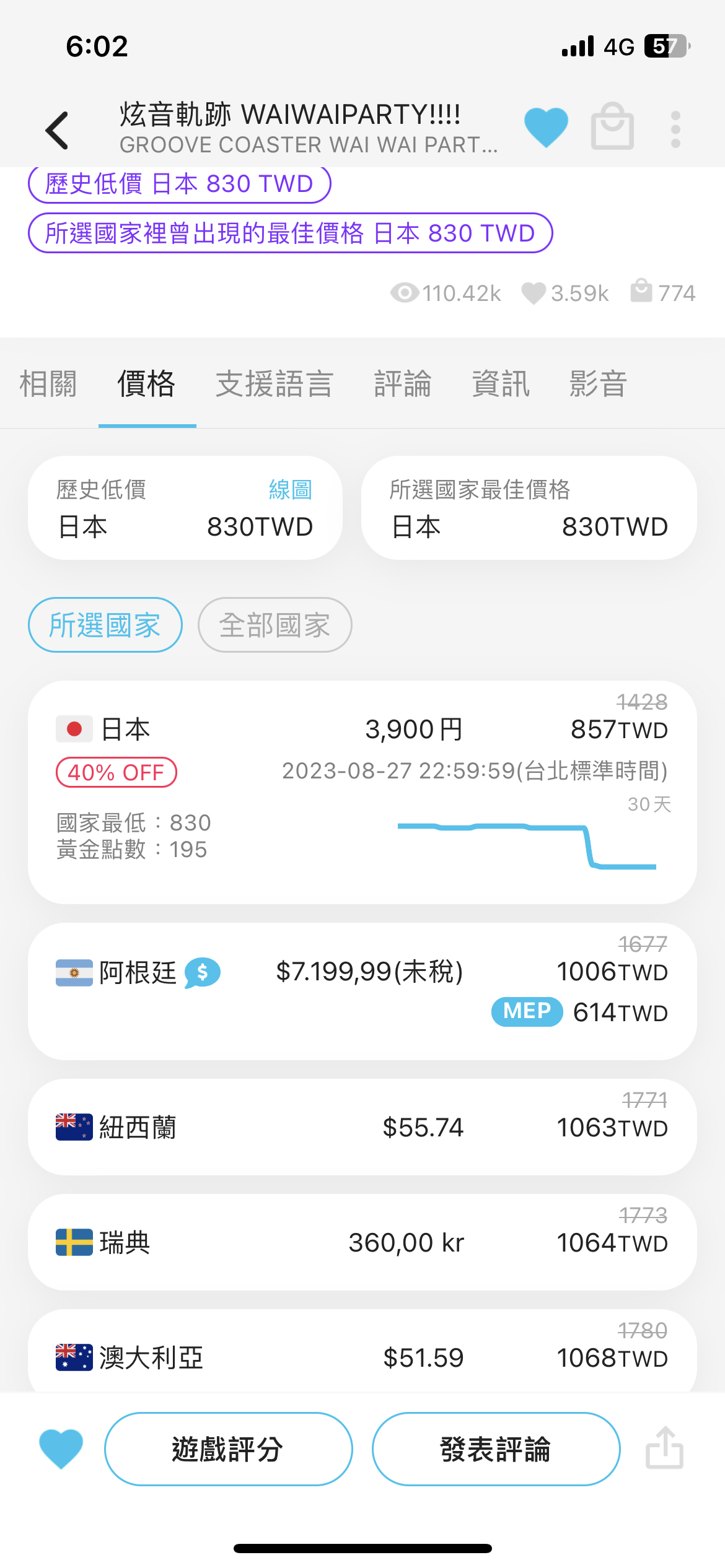Open the 評論 tab

coord(403,384)
